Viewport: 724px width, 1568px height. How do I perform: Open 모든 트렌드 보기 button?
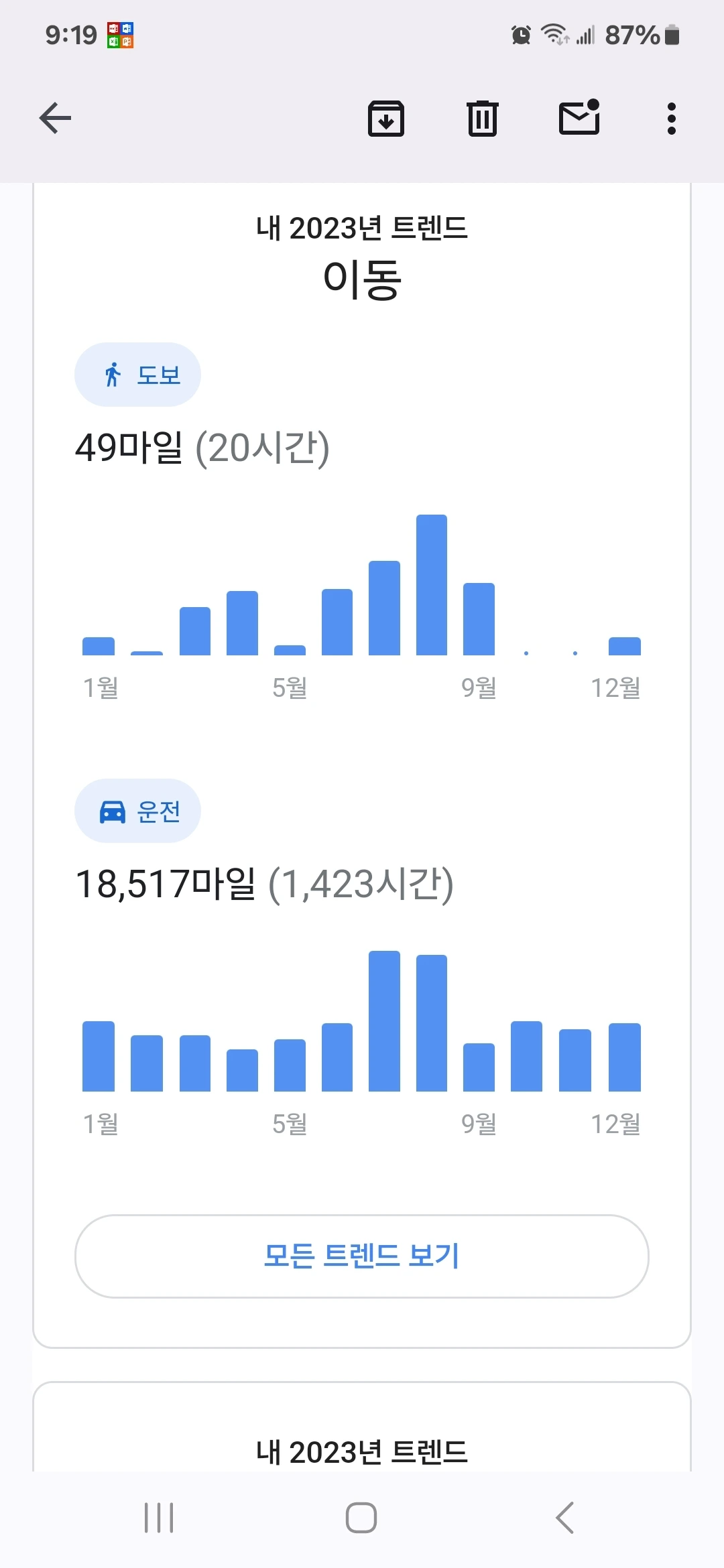pyautogui.click(x=362, y=1256)
